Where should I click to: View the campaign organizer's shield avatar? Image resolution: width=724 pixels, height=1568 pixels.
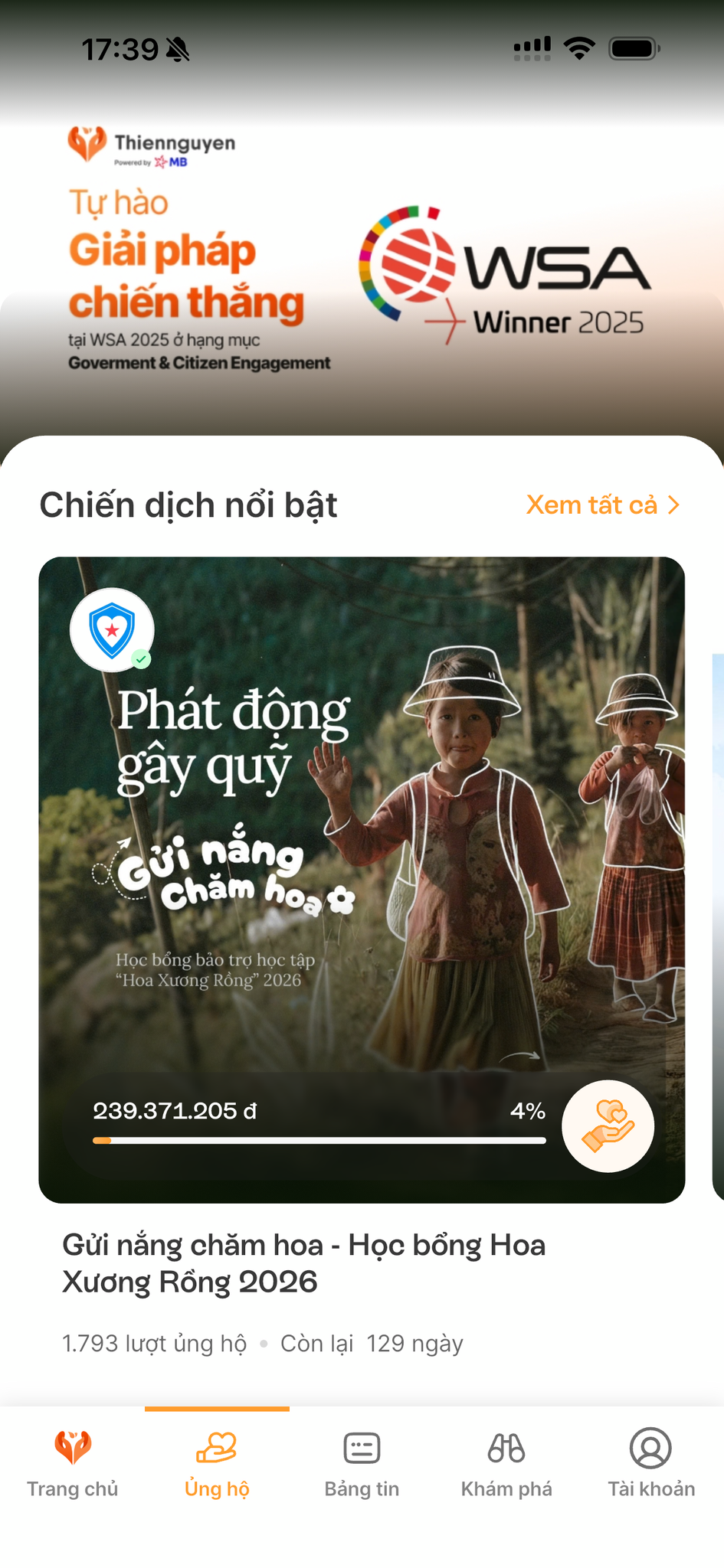pos(112,629)
